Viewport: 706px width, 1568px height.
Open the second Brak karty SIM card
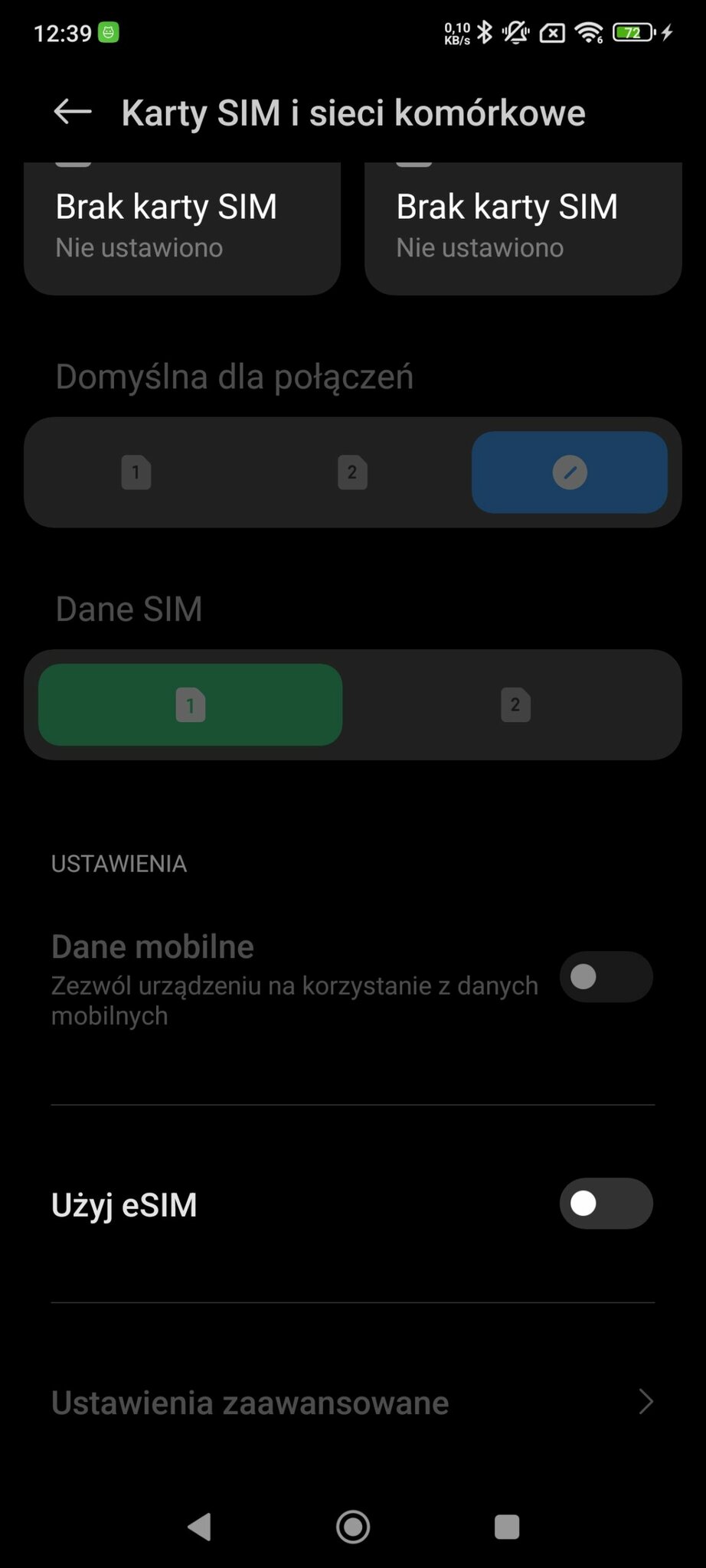[x=523, y=226]
